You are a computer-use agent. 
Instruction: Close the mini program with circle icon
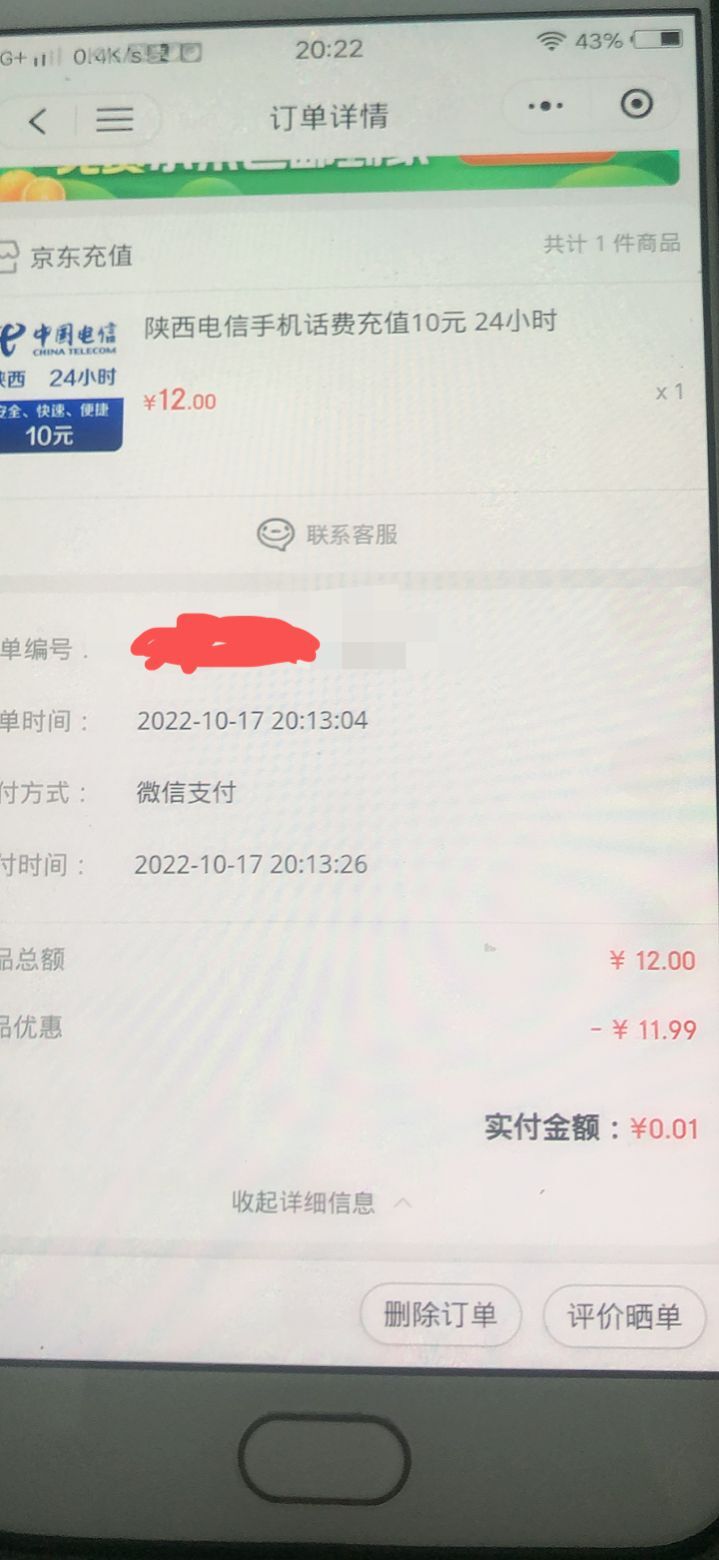[637, 105]
